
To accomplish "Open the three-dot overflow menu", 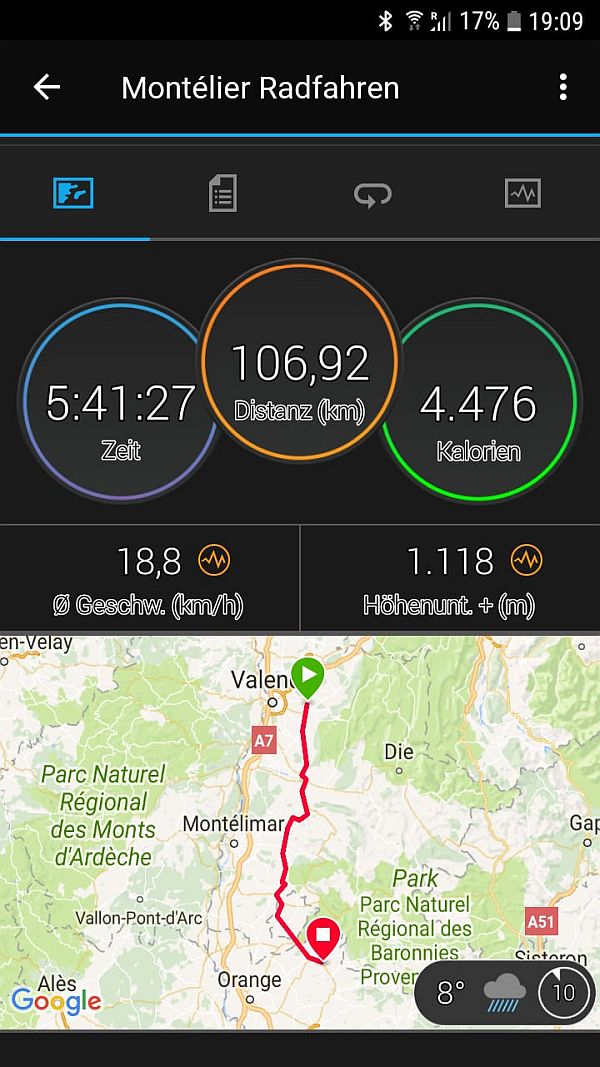I will tap(563, 88).
